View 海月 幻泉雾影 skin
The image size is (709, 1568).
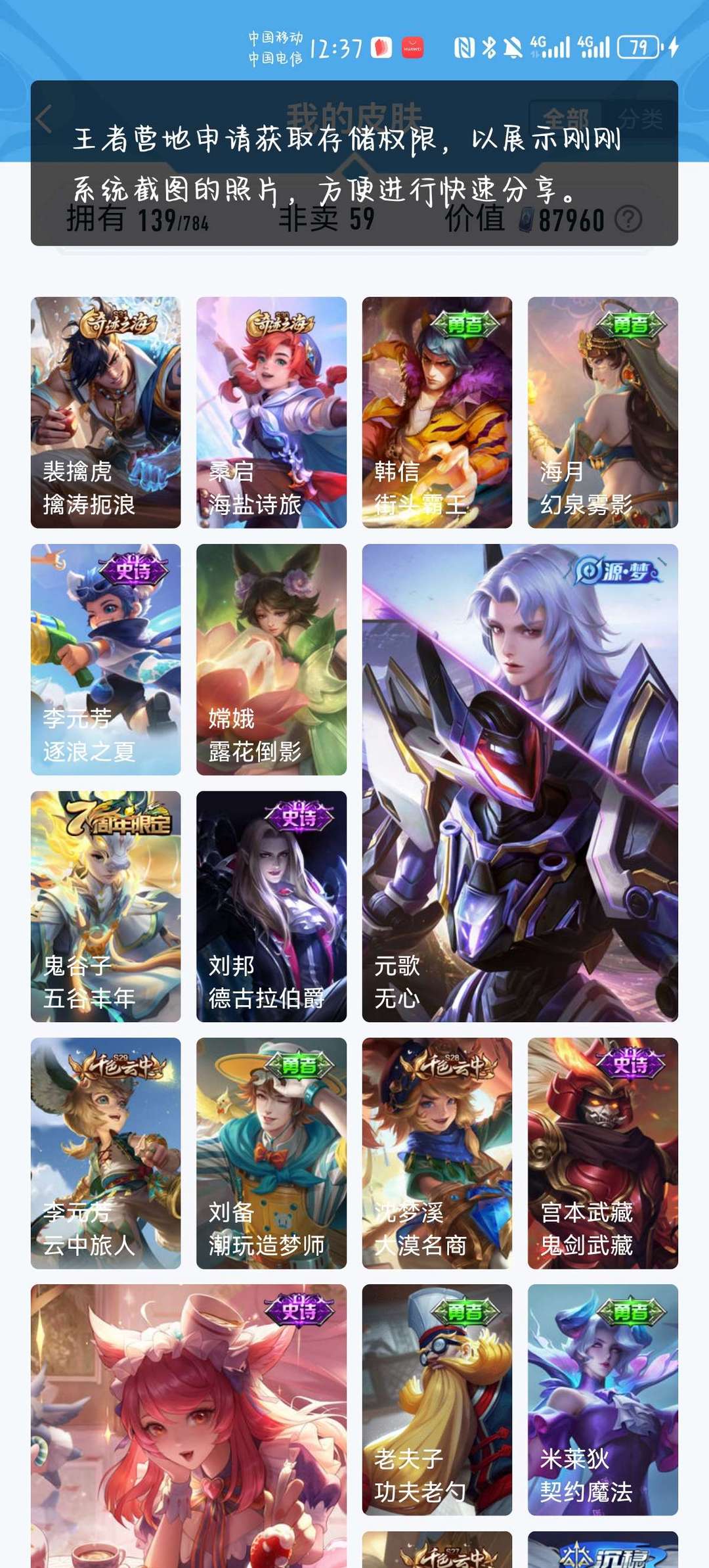click(603, 412)
